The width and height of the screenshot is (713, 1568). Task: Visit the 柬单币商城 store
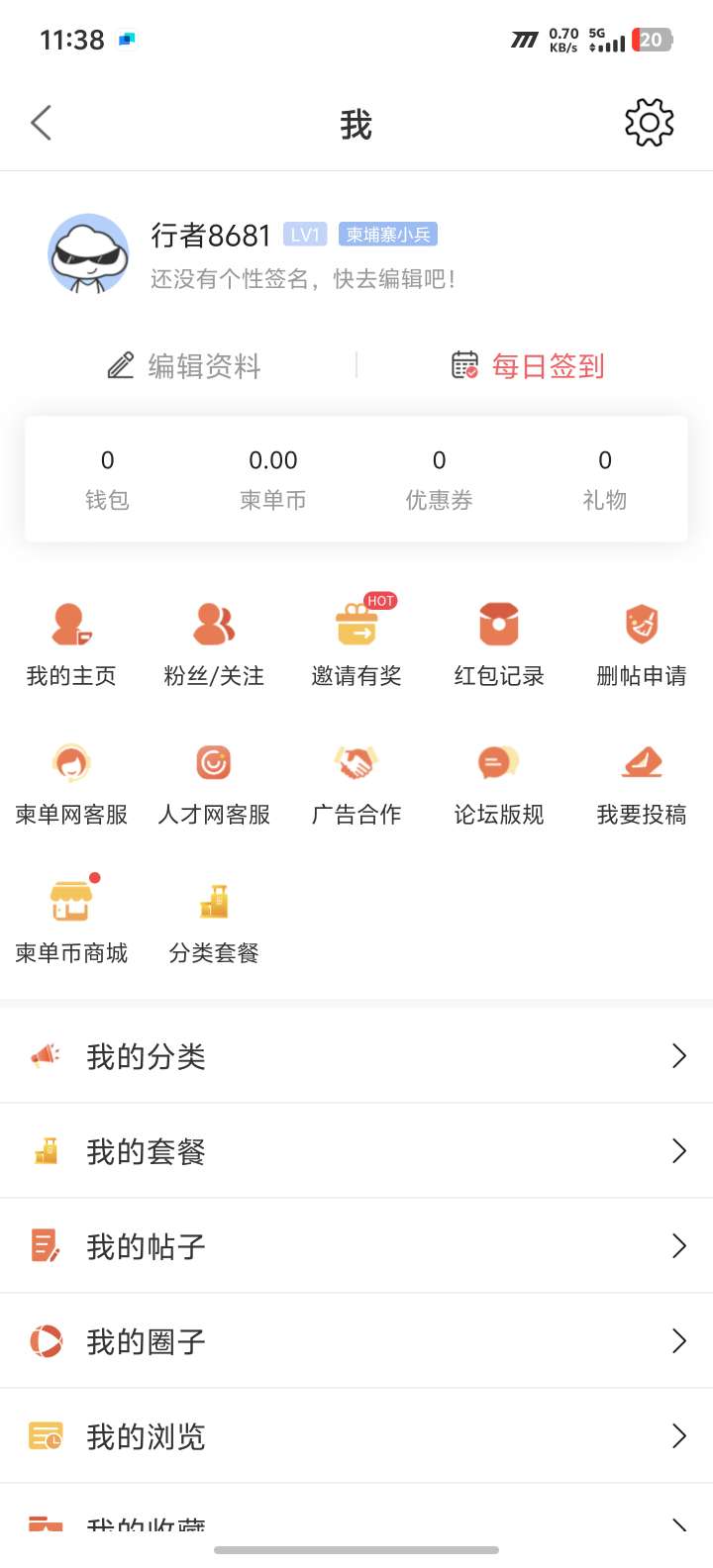point(71,921)
